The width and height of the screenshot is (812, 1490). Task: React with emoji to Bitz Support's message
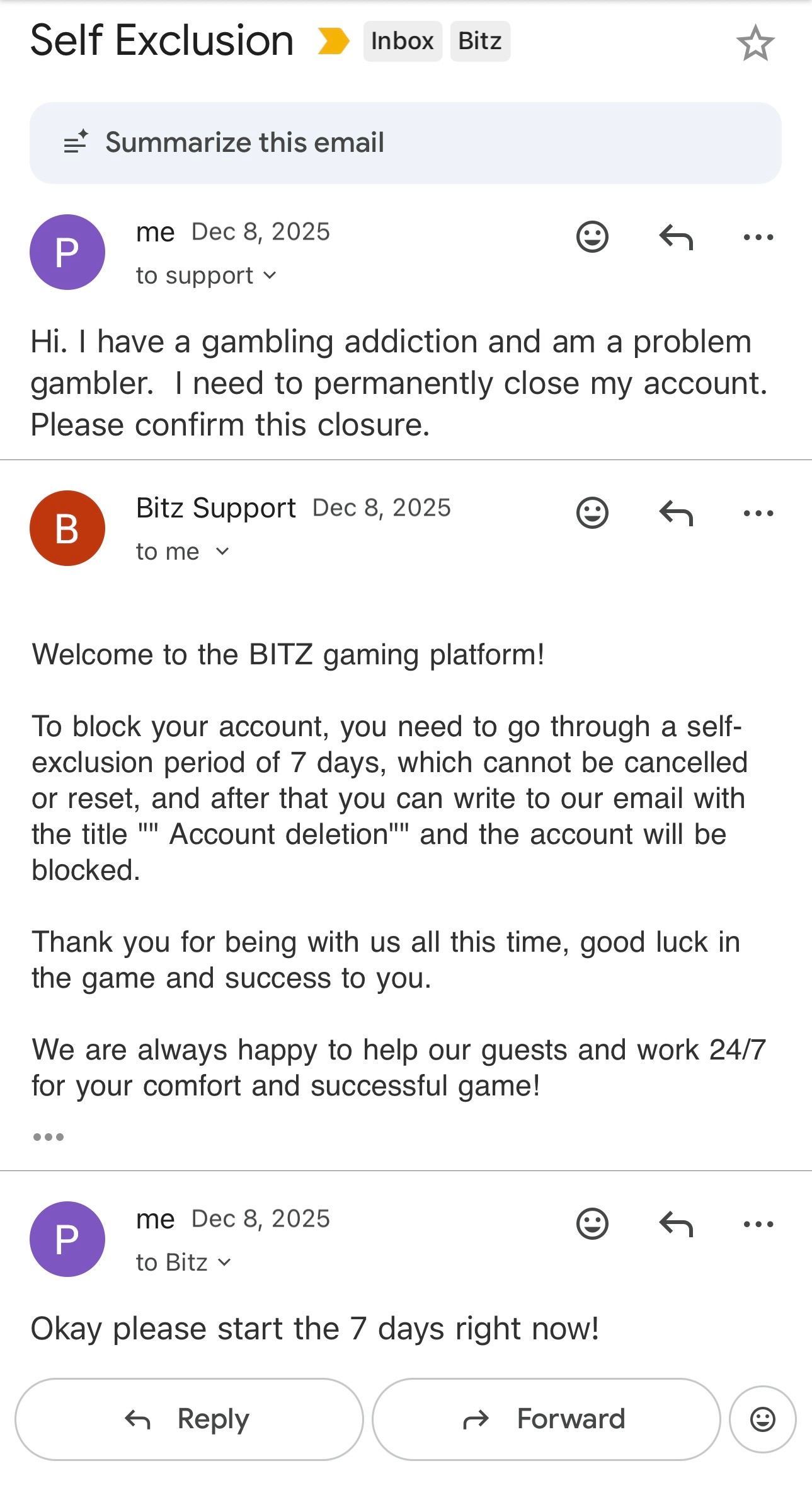coord(592,512)
